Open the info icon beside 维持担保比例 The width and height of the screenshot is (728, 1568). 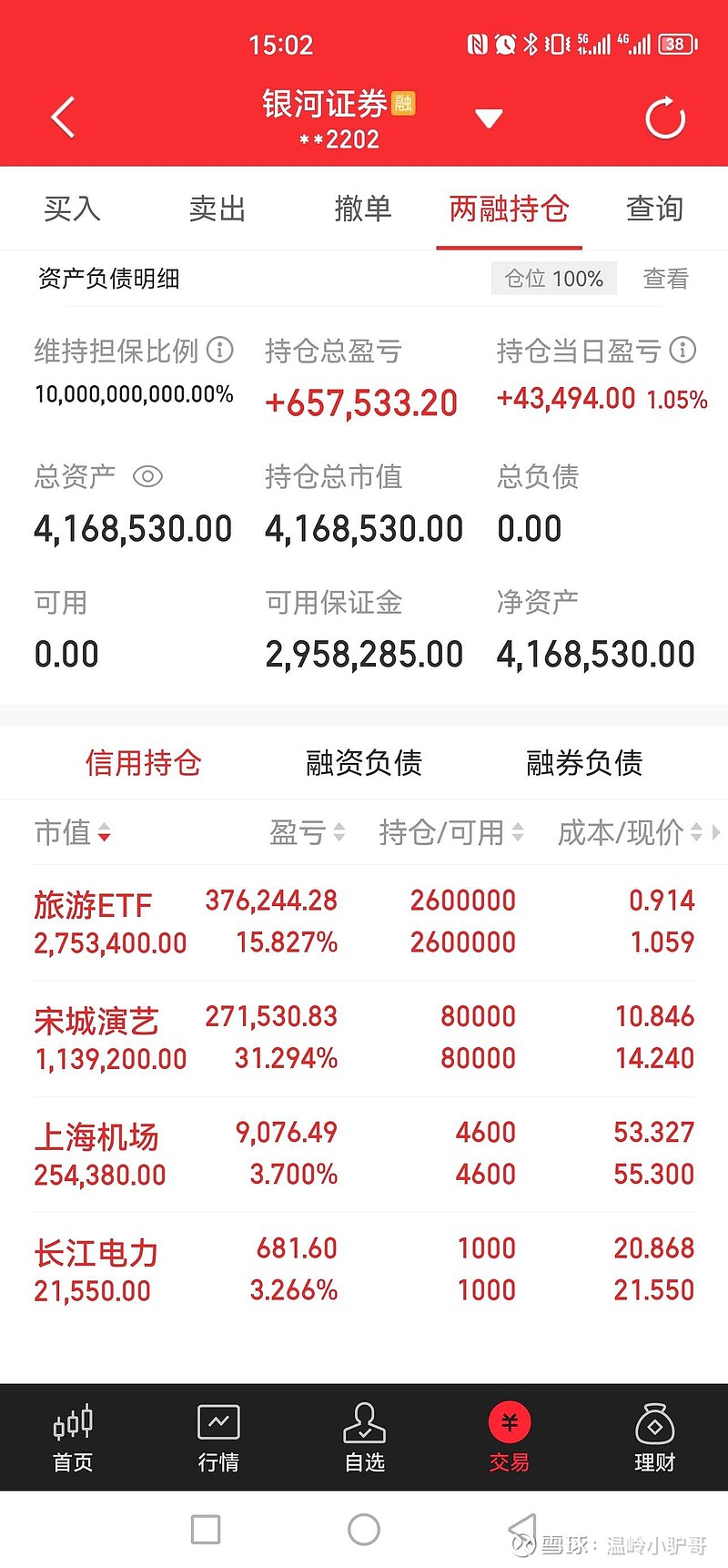click(220, 350)
